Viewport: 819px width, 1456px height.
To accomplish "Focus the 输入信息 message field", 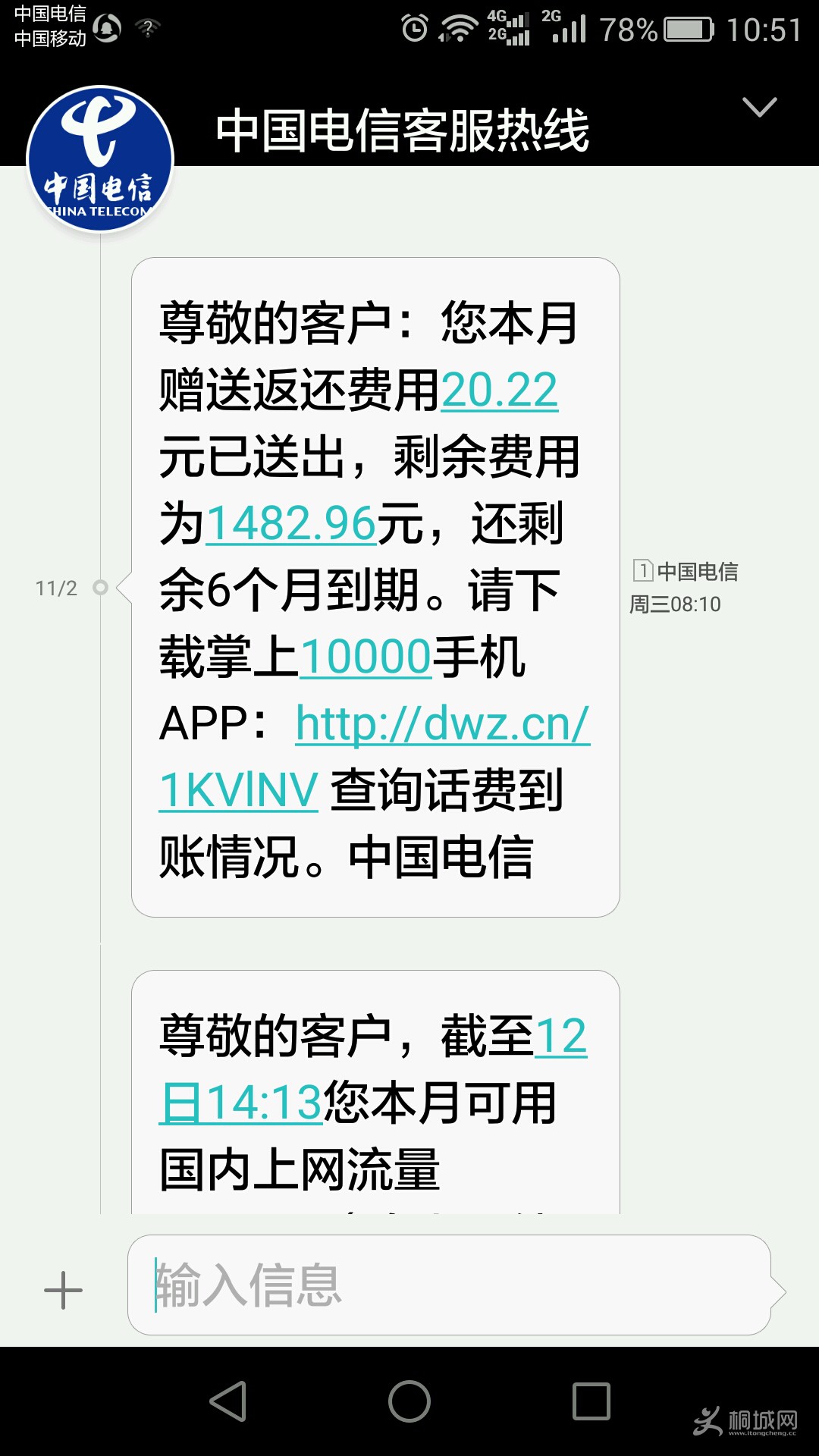I will point(449,1285).
